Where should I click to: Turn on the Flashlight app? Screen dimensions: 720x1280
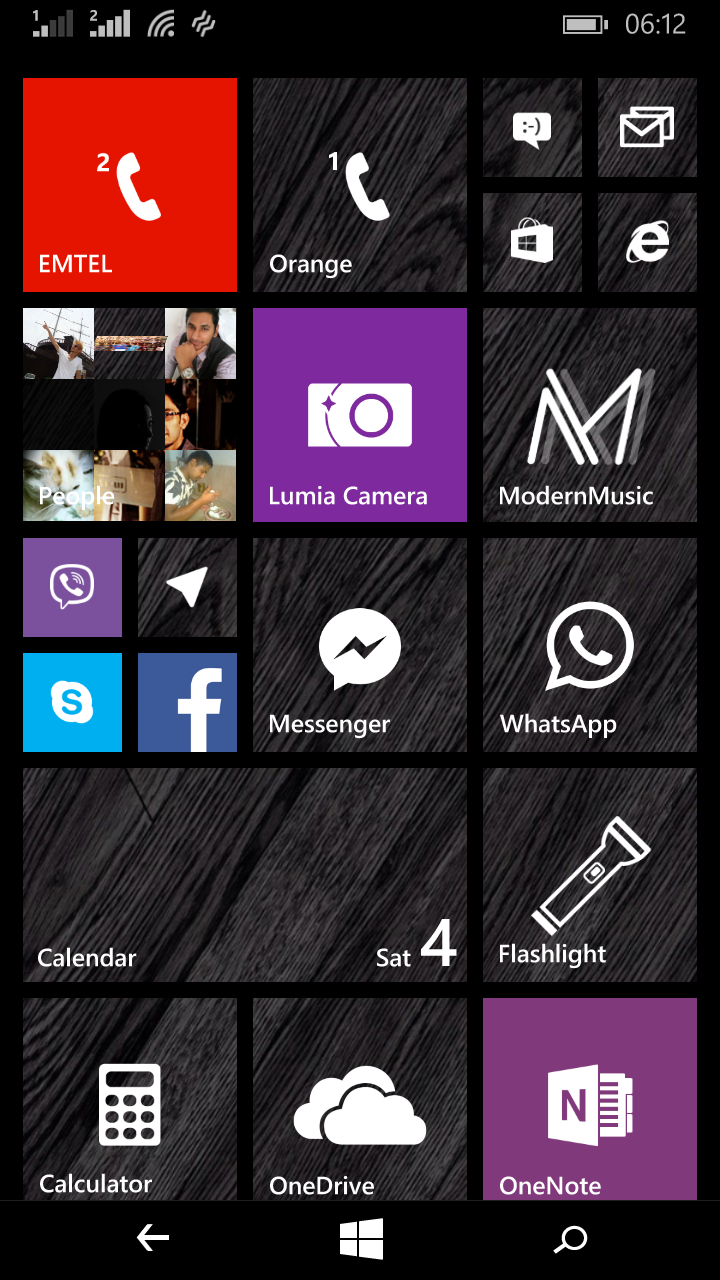tap(590, 875)
